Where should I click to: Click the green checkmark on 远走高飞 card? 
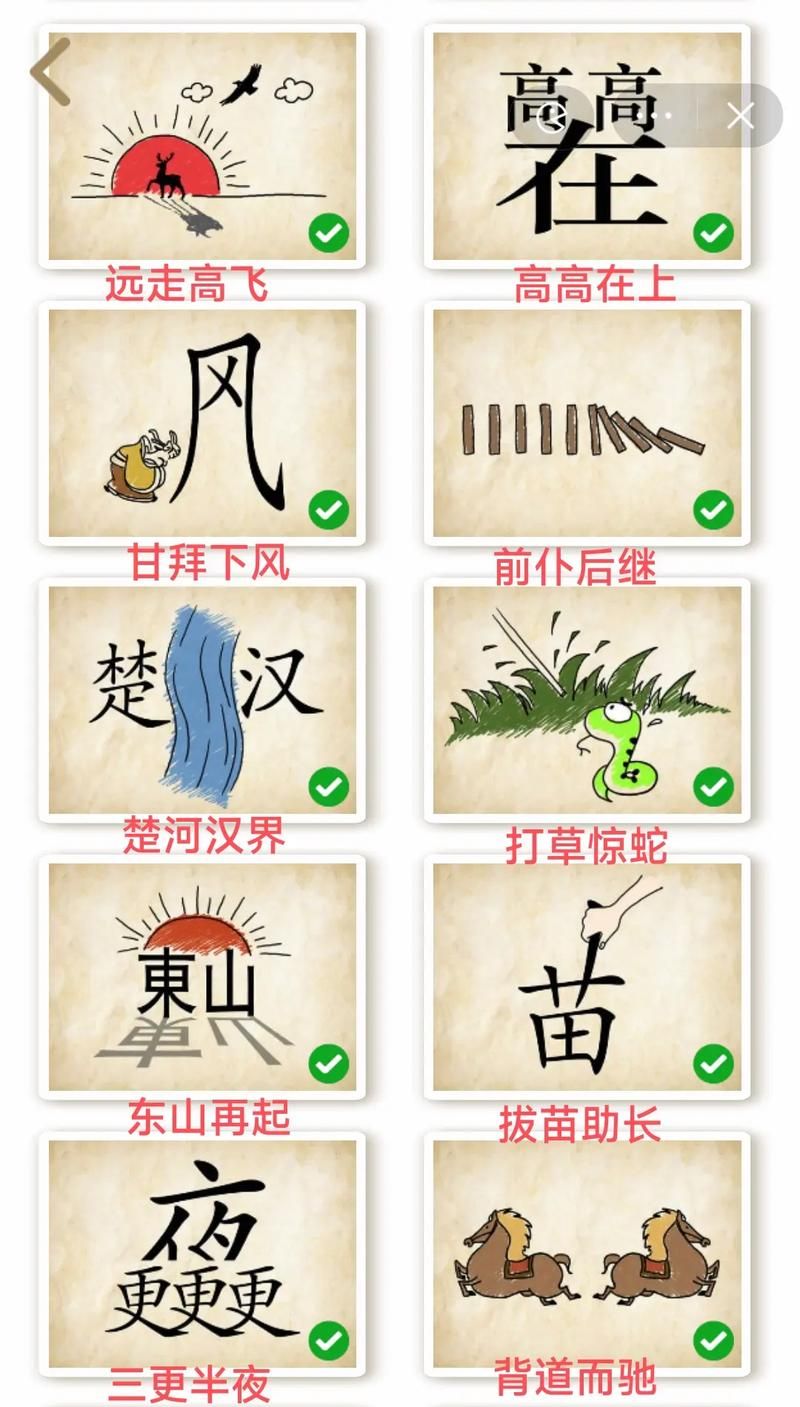326,235
